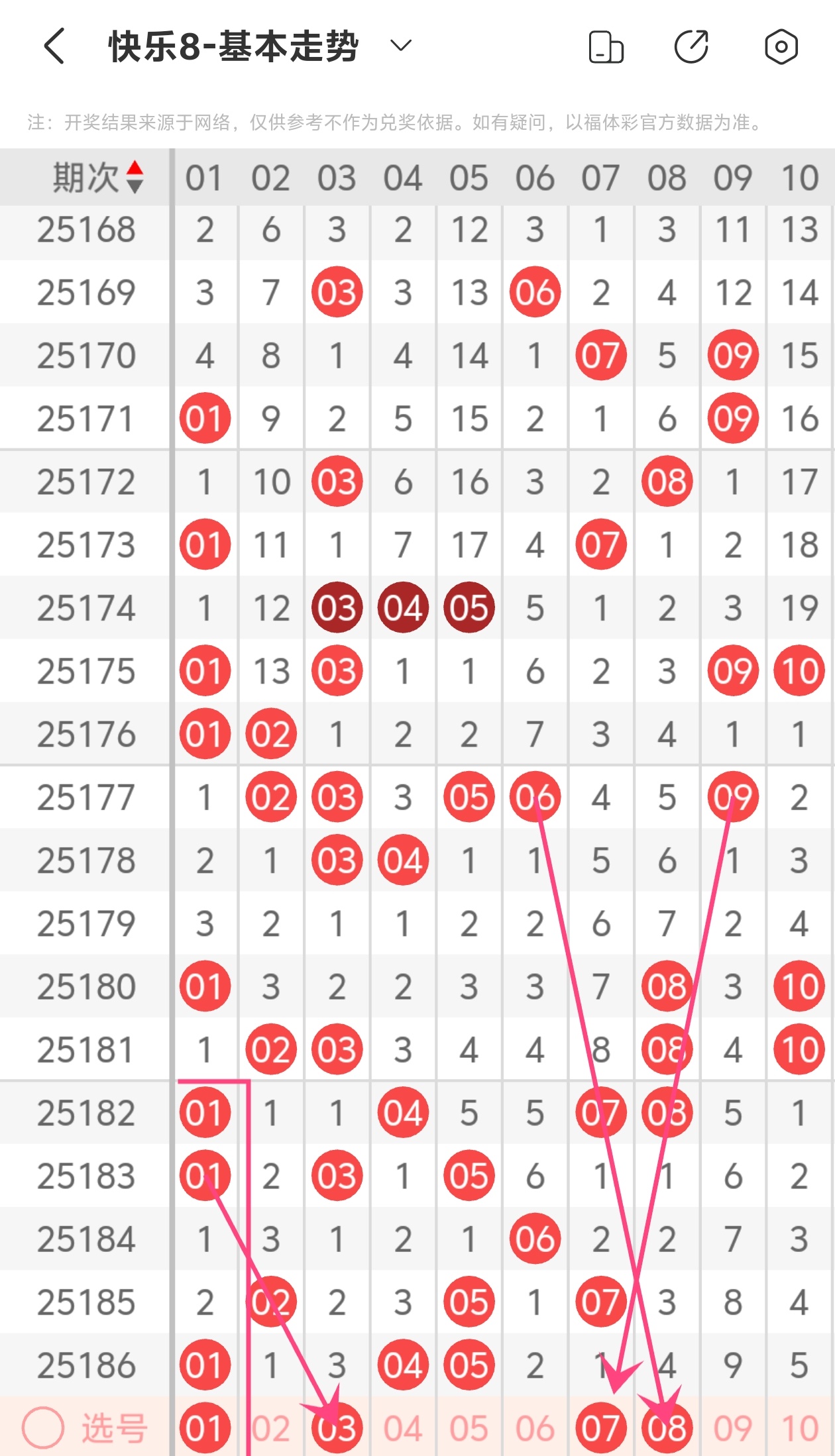Choose number 05 in the 选号 row
The image size is (835, 1456).
pyautogui.click(x=469, y=1428)
